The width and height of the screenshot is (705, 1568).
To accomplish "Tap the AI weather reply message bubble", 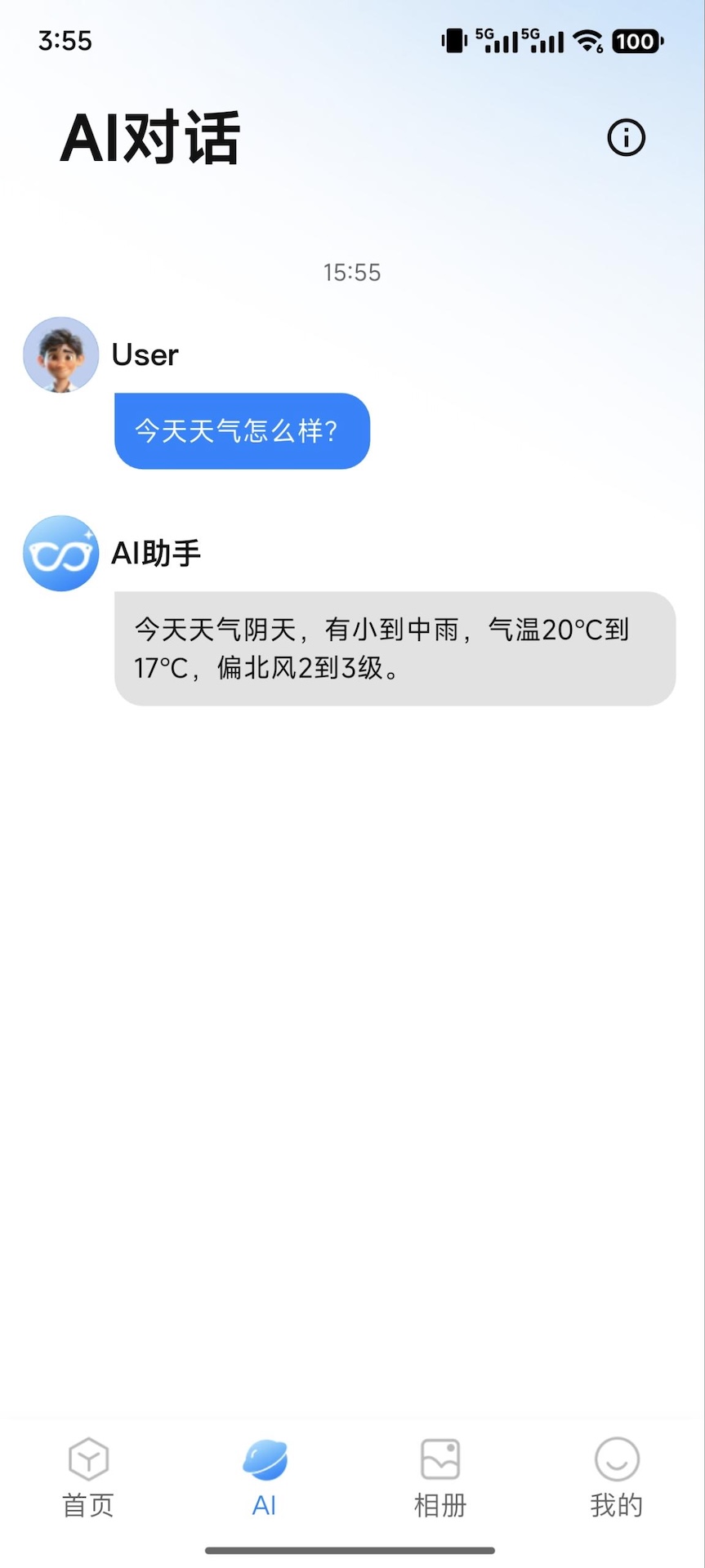I will [392, 648].
